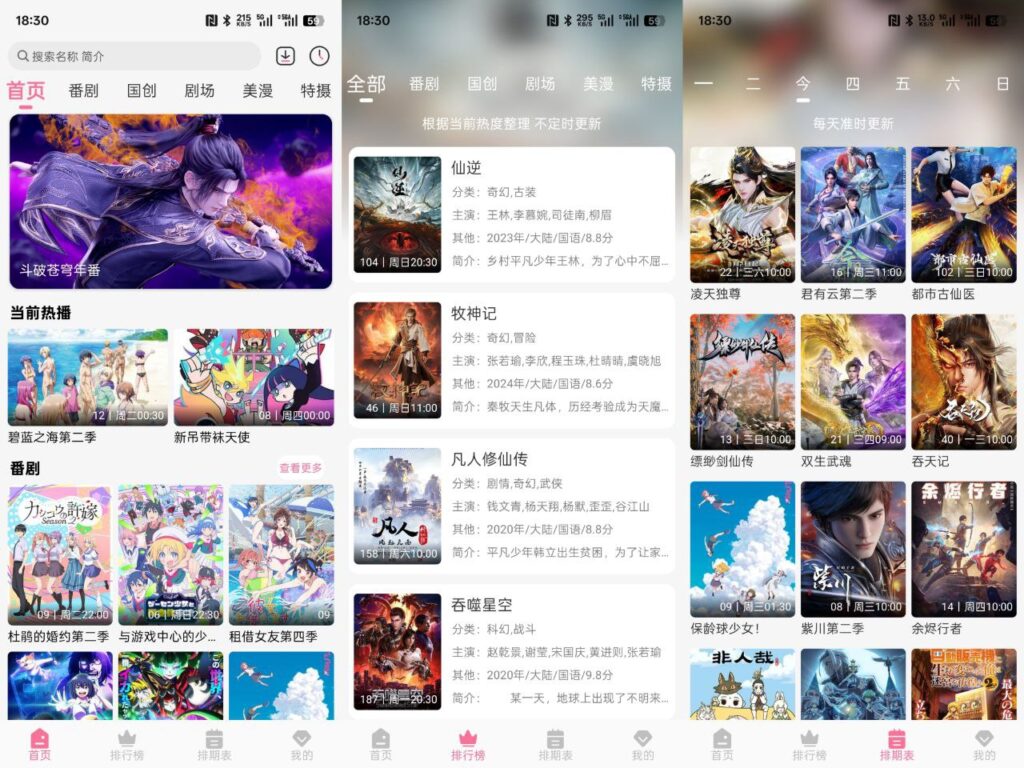Open the watch history clock icon
The width and height of the screenshot is (1024, 768).
tap(319, 56)
